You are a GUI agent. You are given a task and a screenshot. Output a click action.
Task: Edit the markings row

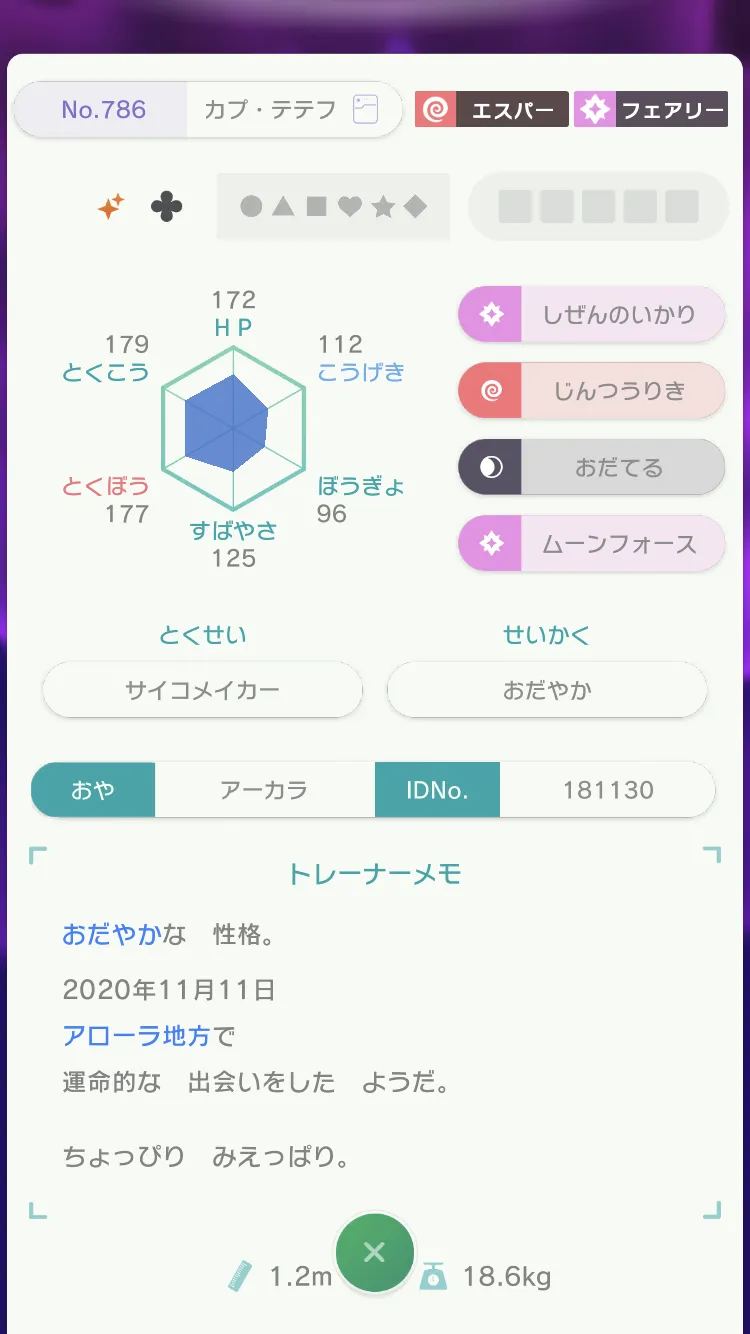click(333, 207)
